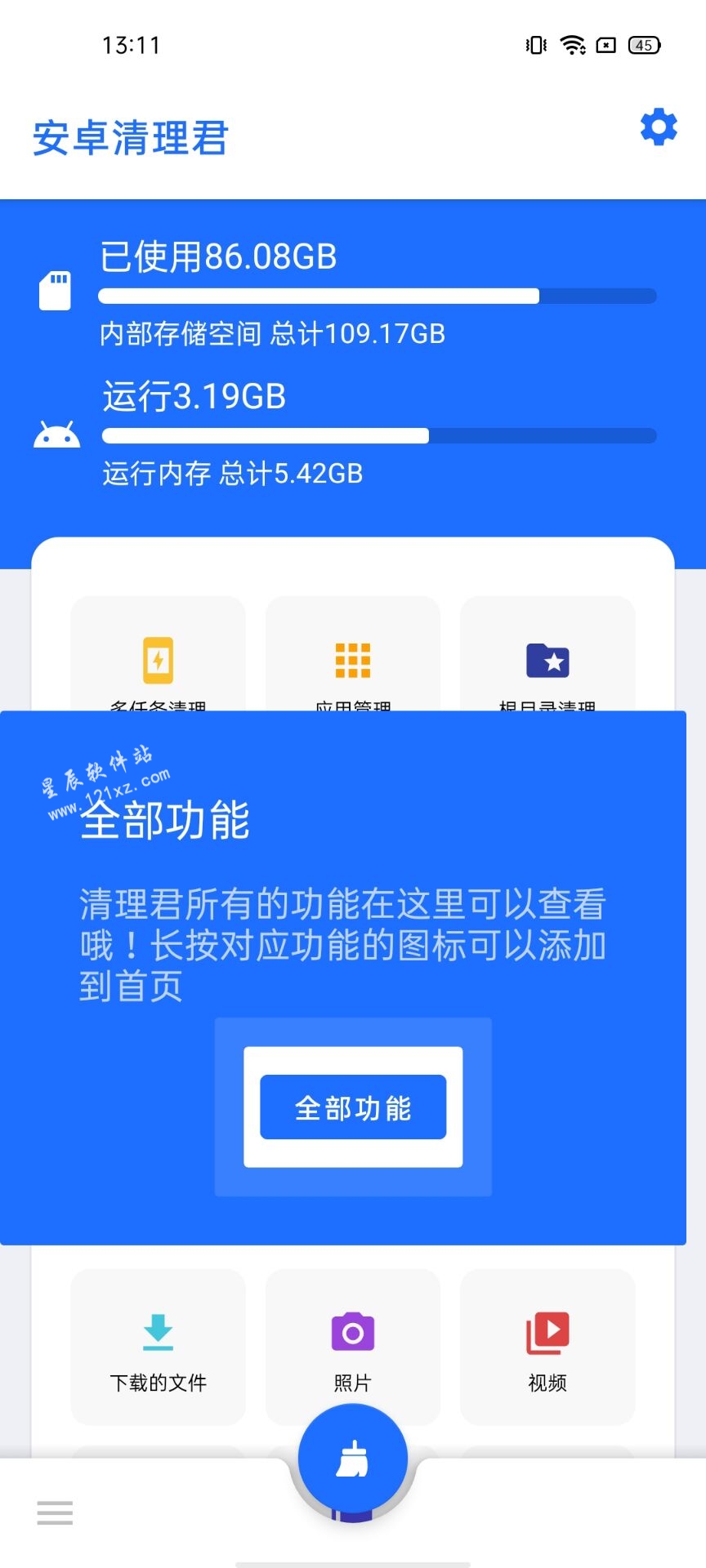
Task: Open the 照片 tile
Action: 353,1346
